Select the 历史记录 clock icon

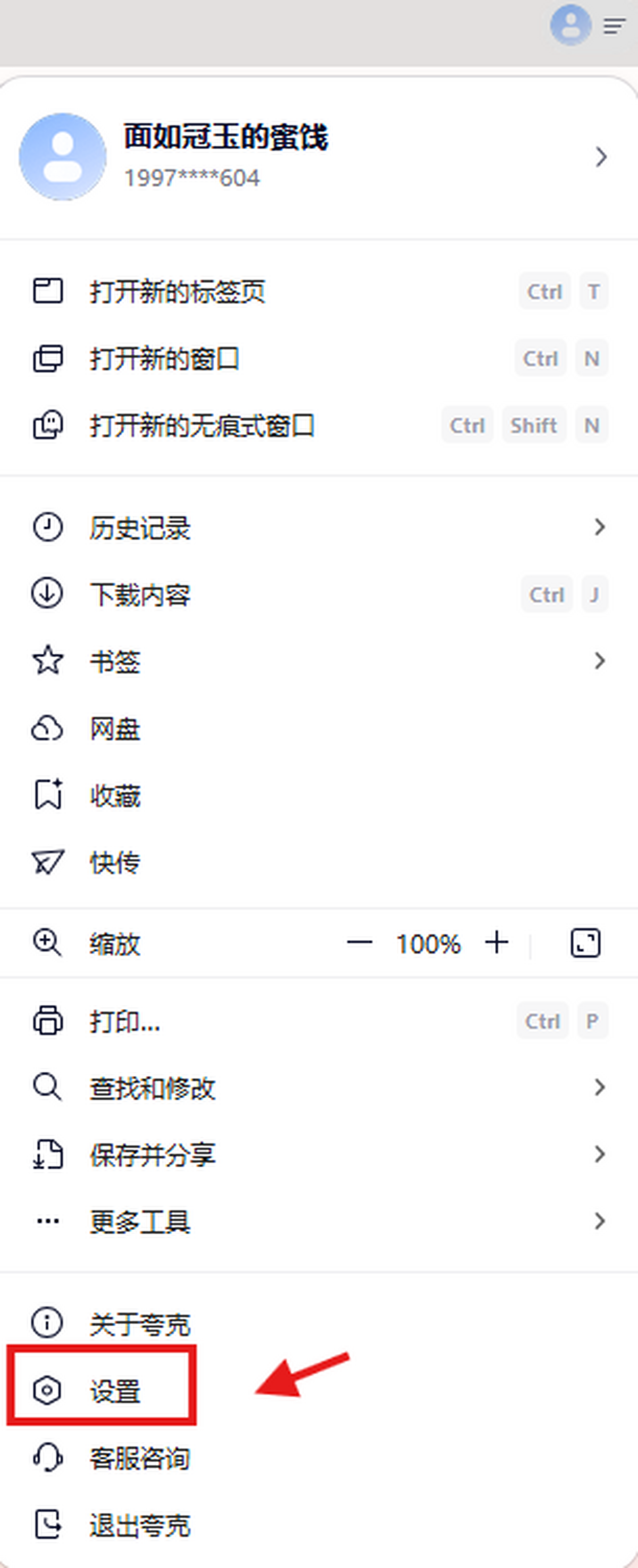coord(48,528)
